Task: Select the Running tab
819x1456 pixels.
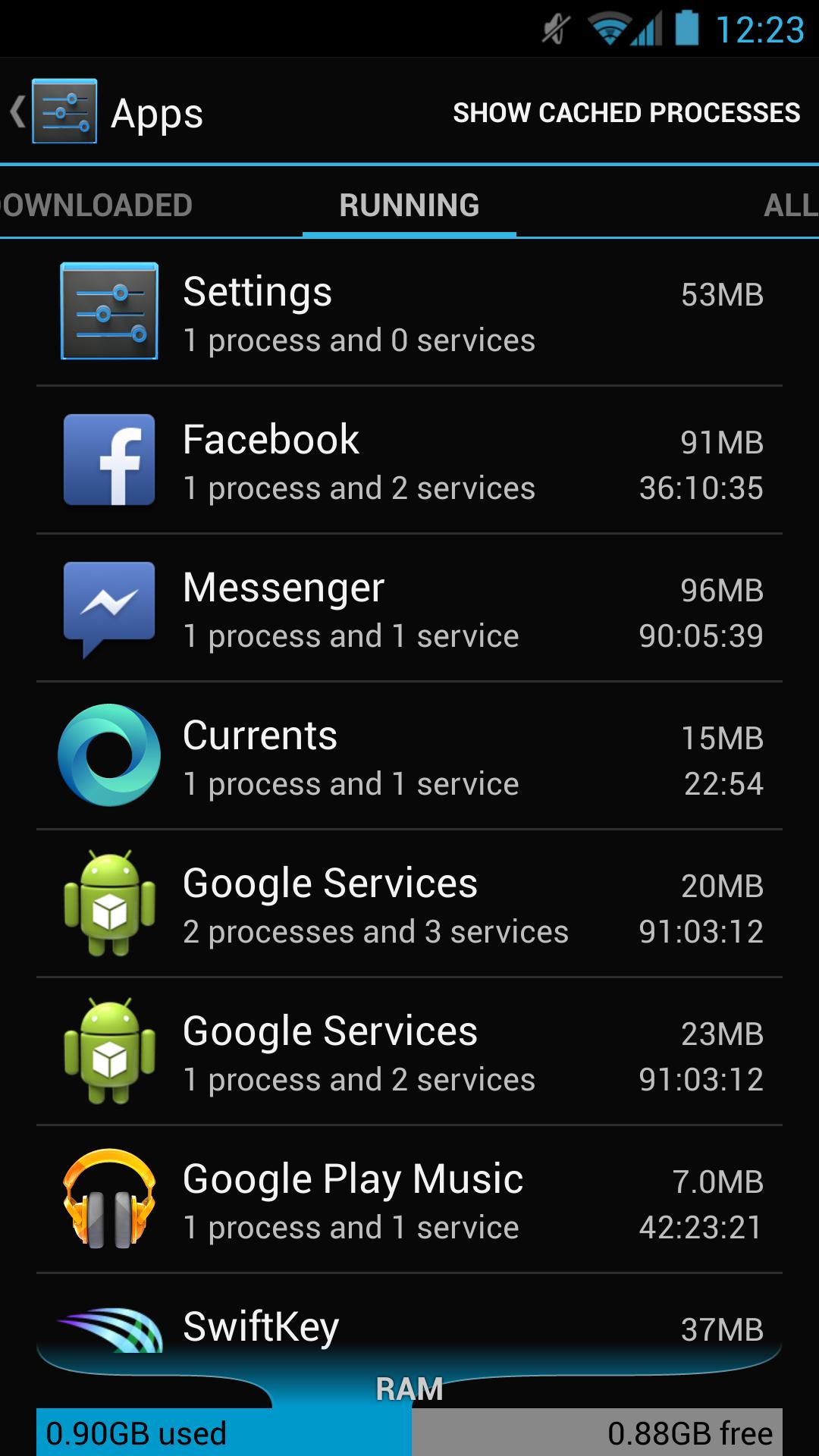Action: (x=409, y=205)
